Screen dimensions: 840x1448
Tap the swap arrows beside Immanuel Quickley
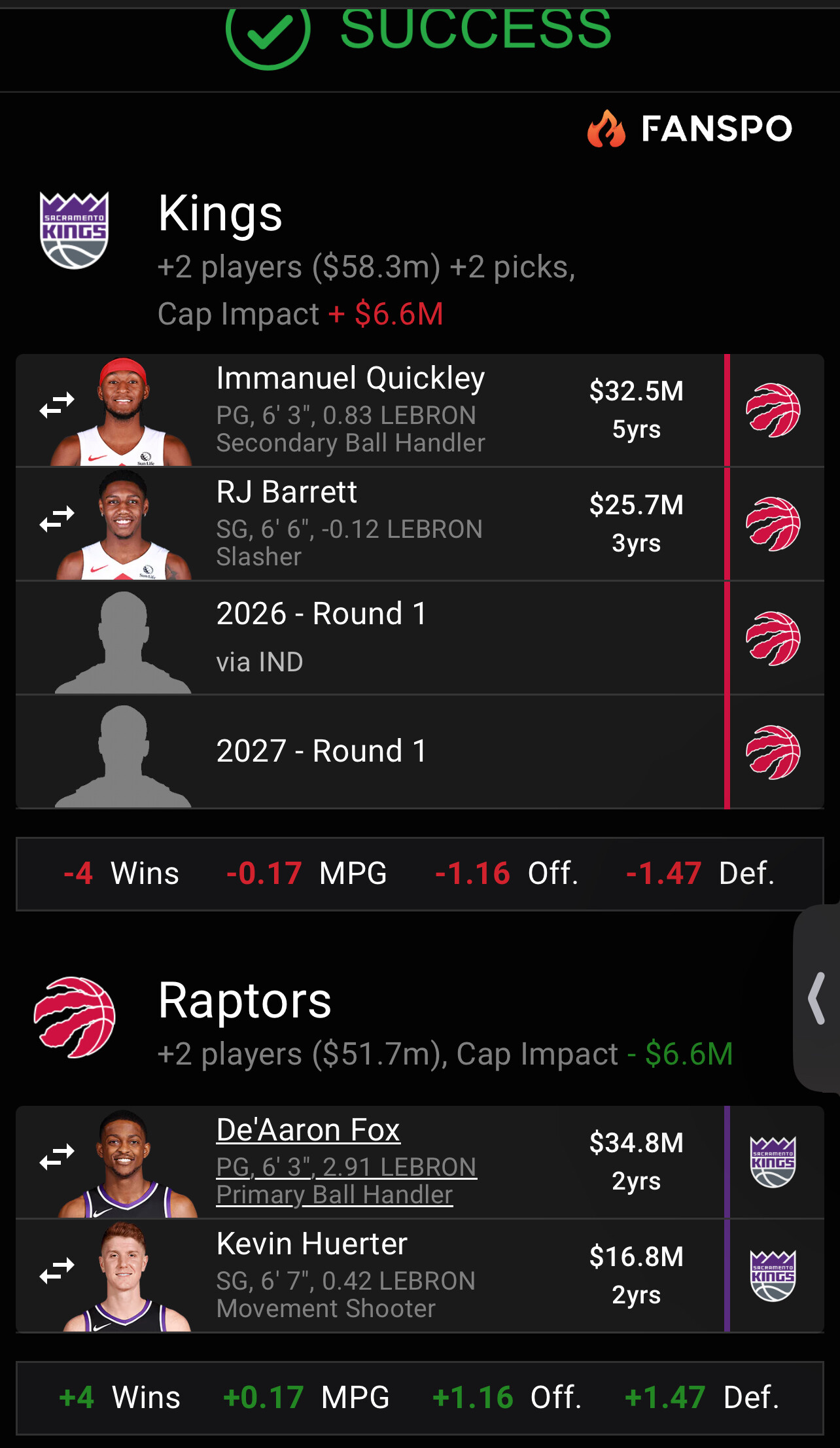pos(57,406)
